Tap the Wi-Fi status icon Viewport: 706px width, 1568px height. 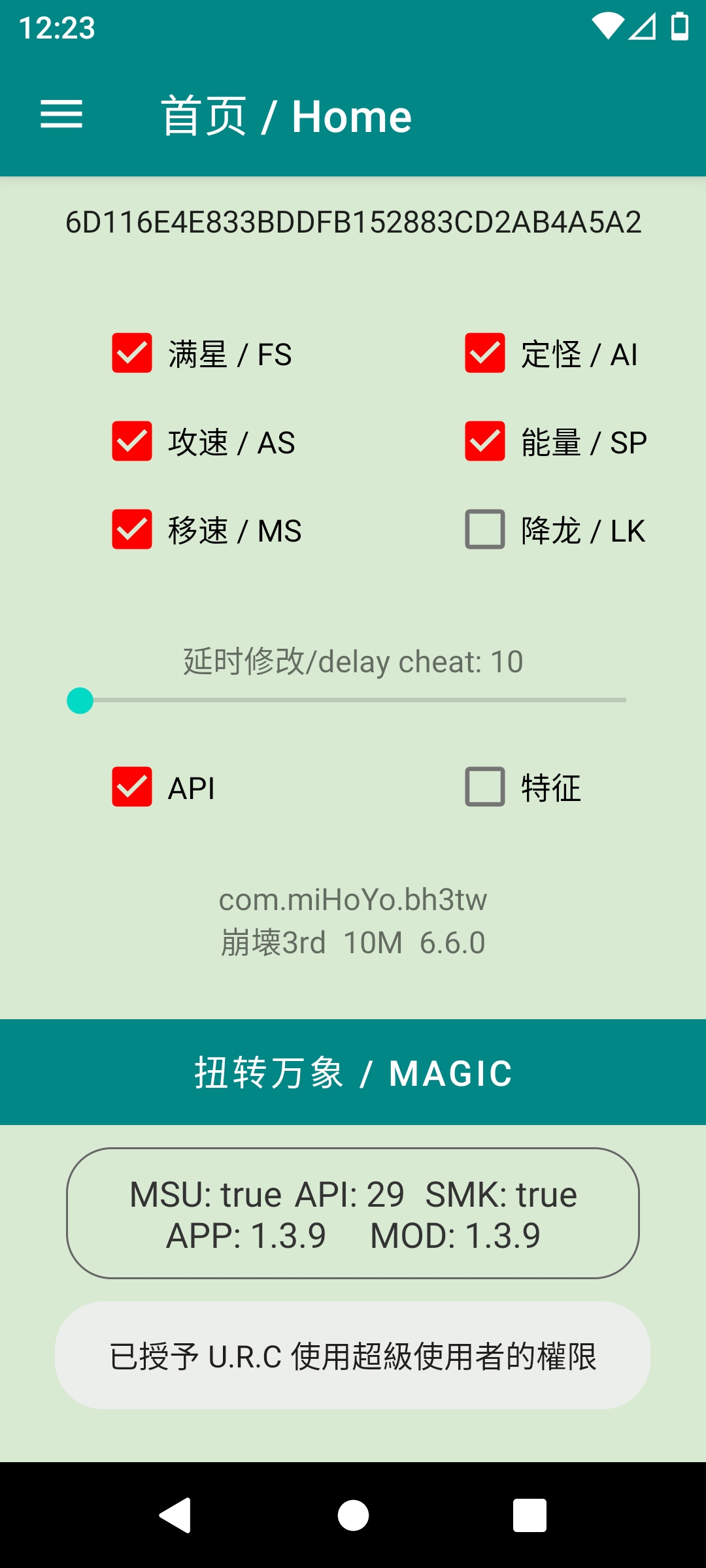point(609,28)
